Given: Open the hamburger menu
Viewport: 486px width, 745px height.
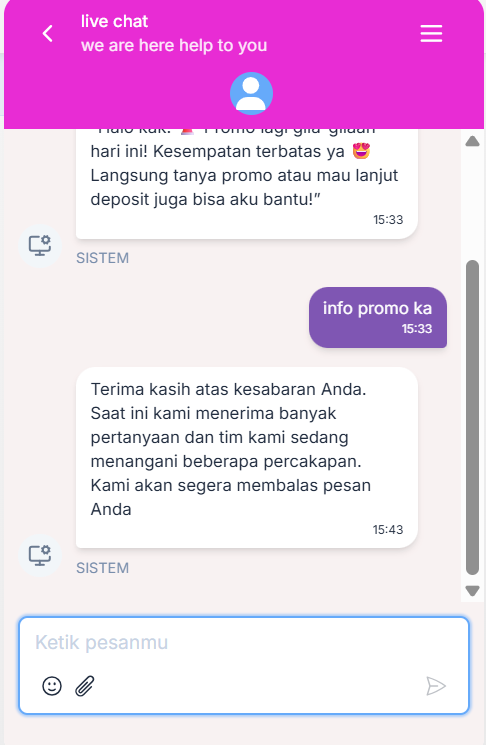Looking at the screenshot, I should click(431, 34).
